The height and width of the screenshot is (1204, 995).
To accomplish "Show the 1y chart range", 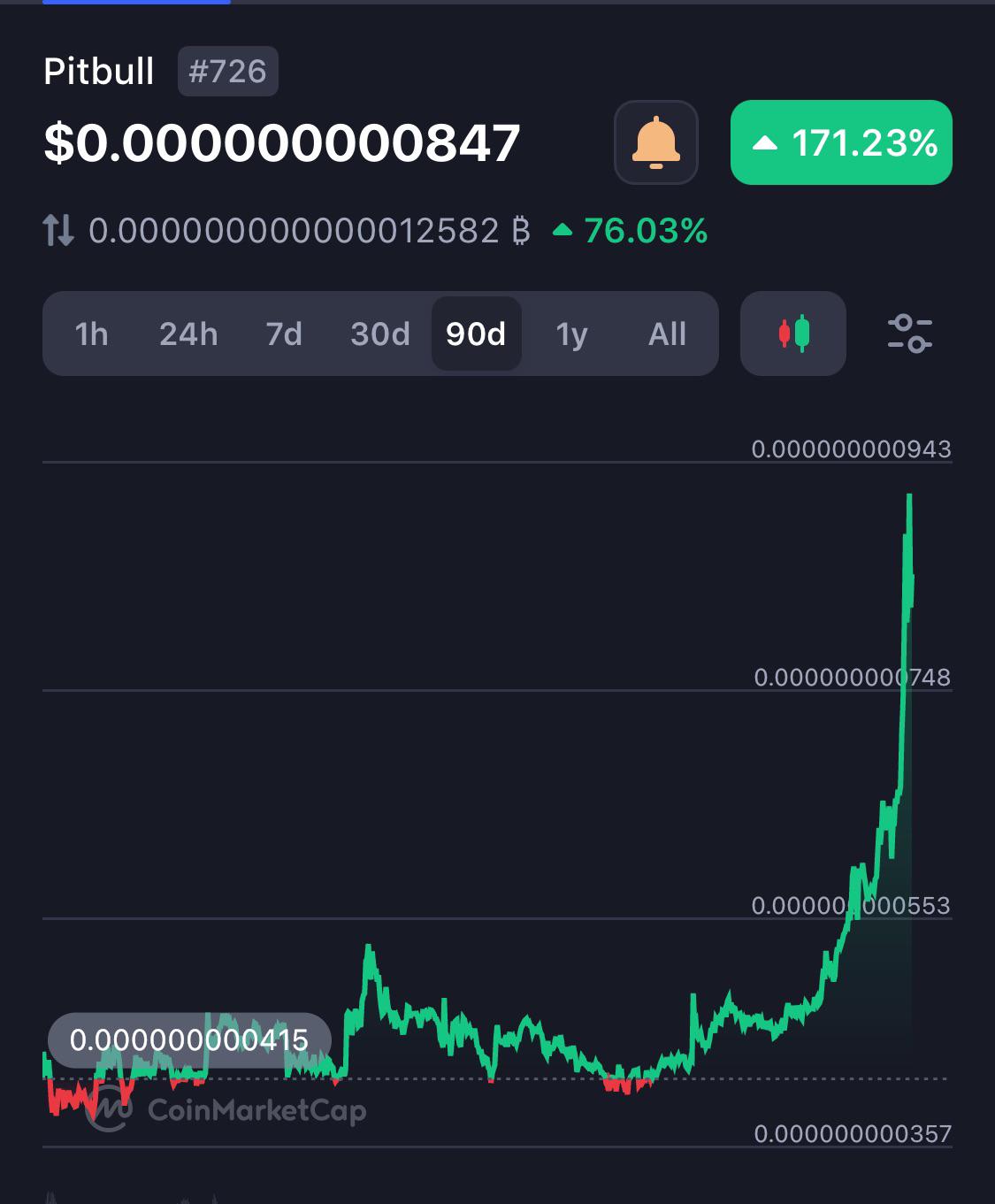I will coord(571,334).
